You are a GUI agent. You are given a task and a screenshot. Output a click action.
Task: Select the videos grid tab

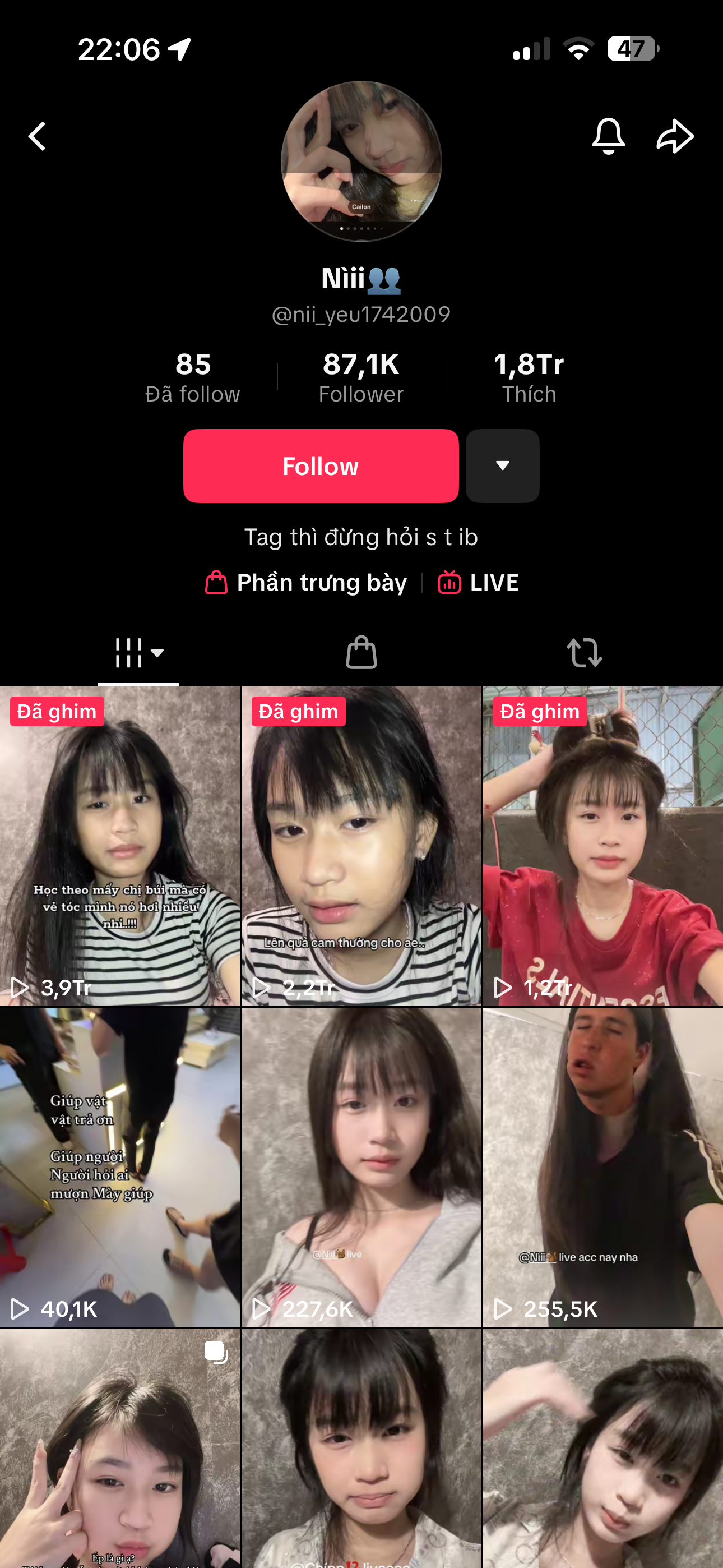[138, 653]
